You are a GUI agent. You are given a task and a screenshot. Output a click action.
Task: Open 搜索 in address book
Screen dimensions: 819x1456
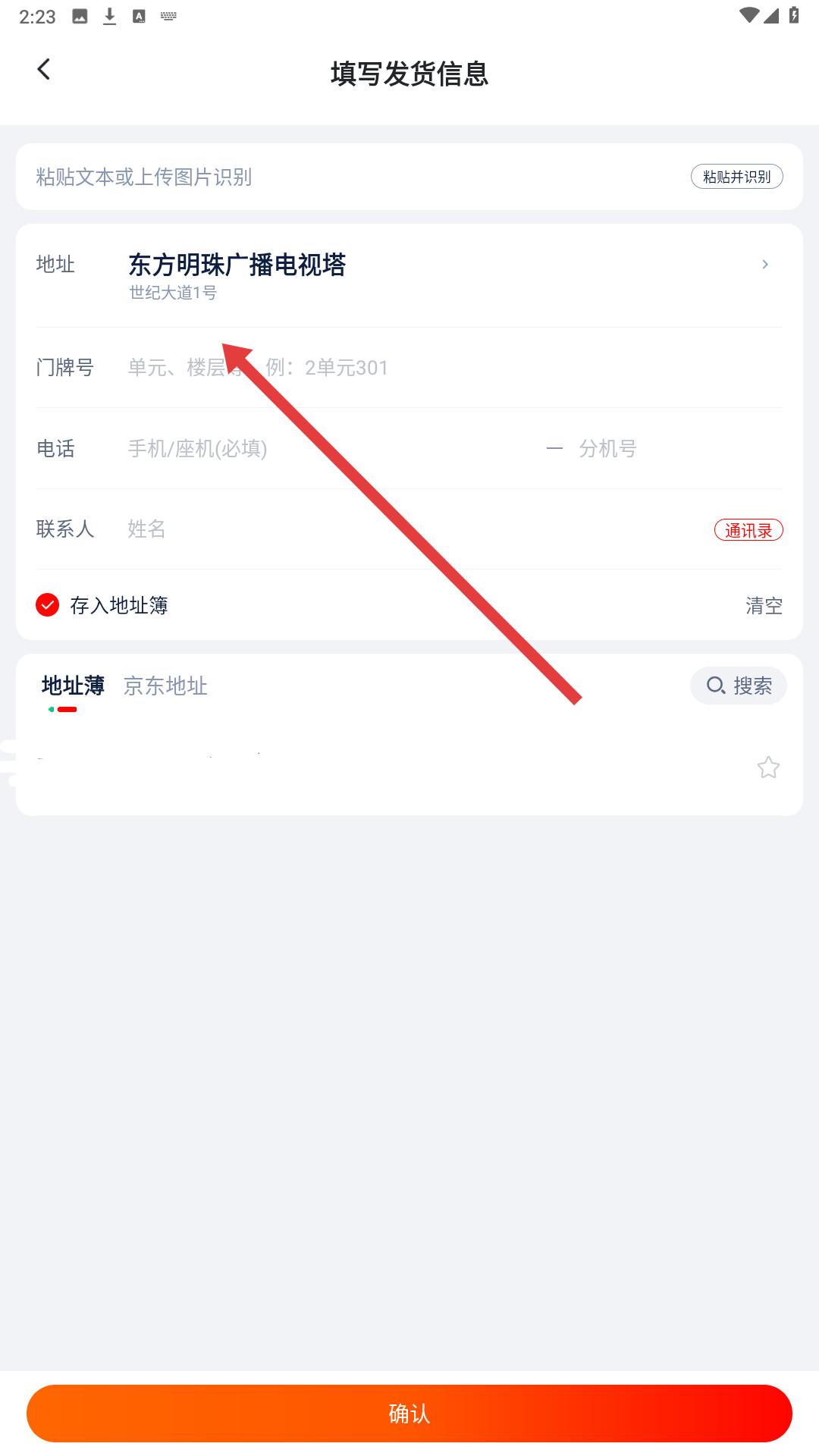tap(738, 686)
